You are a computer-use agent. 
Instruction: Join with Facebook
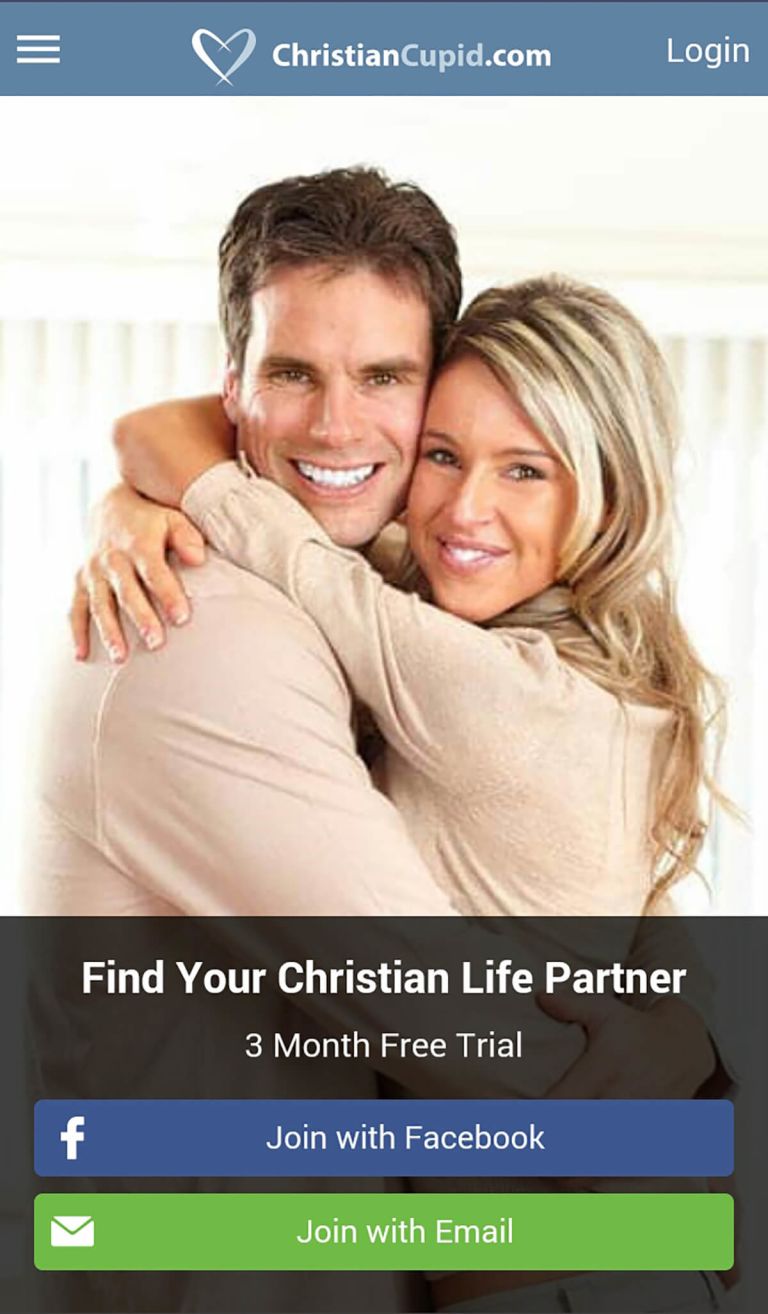coord(384,1138)
